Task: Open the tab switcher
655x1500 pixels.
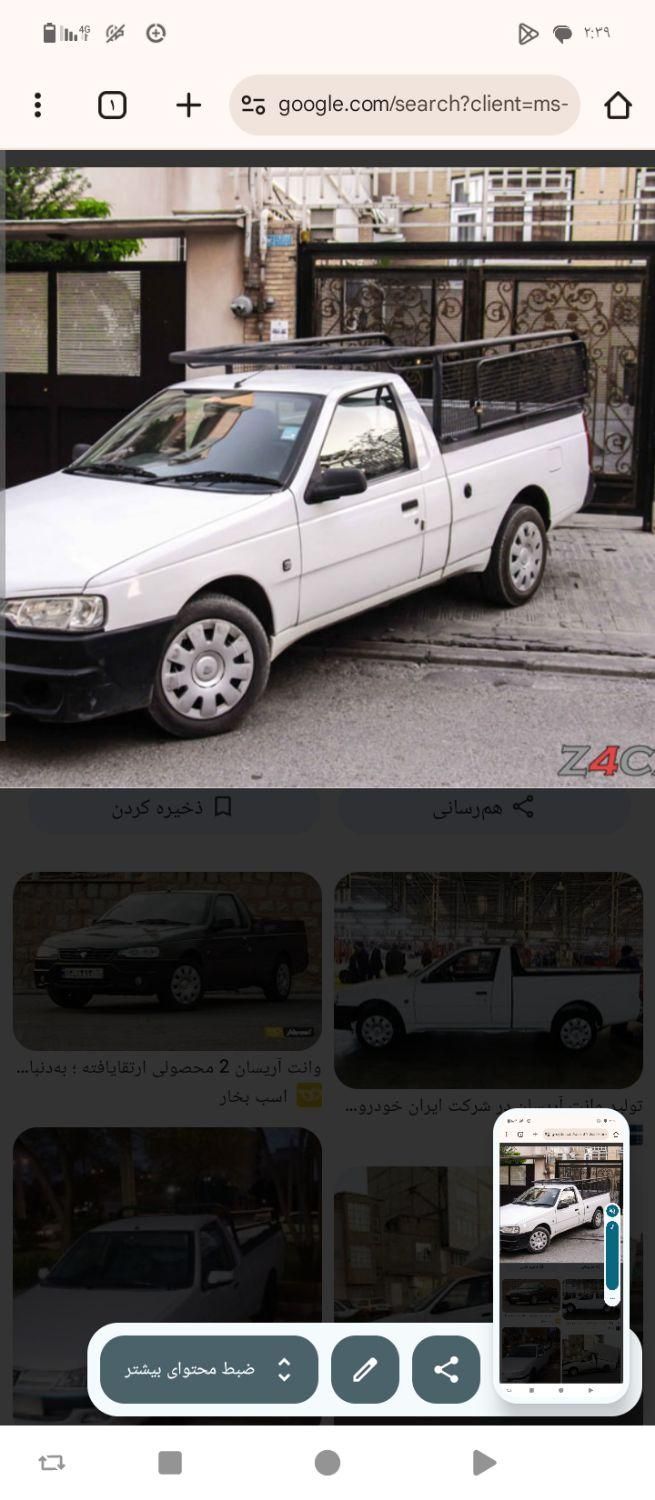Action: [x=112, y=105]
